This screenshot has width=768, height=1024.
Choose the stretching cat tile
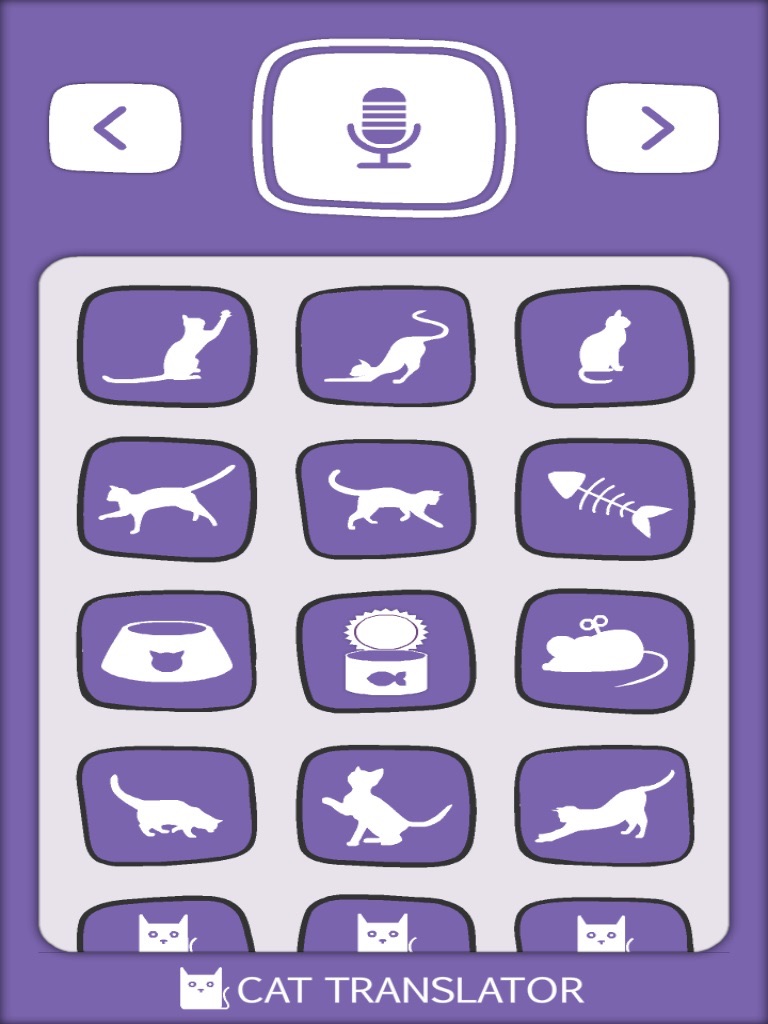[604, 806]
